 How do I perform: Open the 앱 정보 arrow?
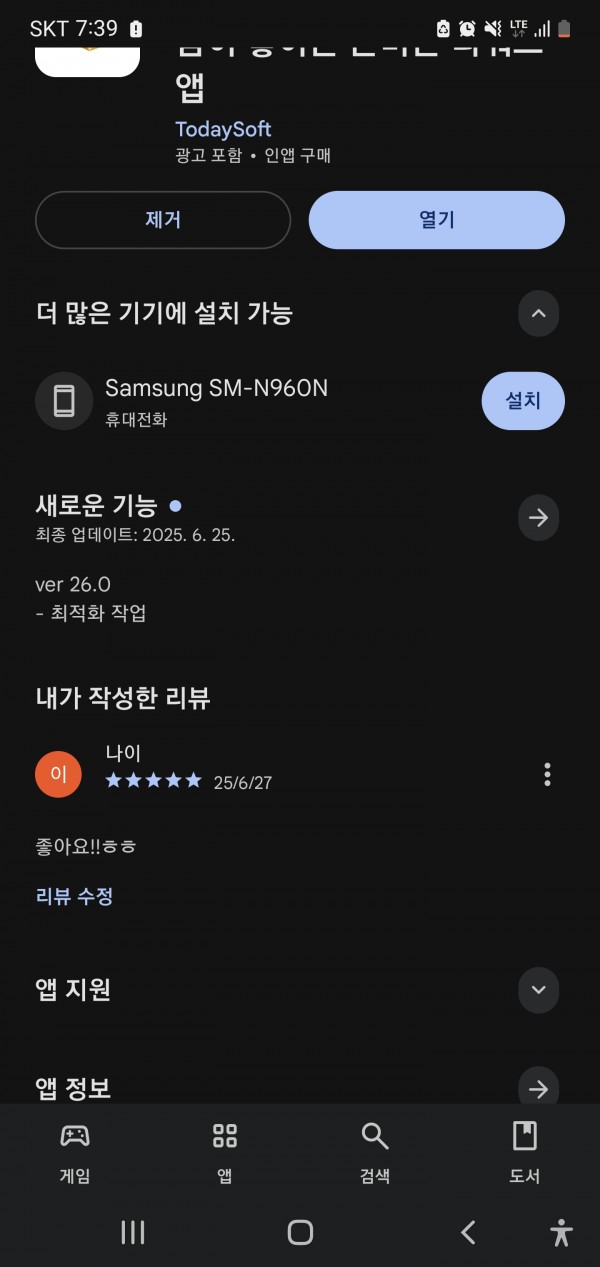coord(538,1088)
